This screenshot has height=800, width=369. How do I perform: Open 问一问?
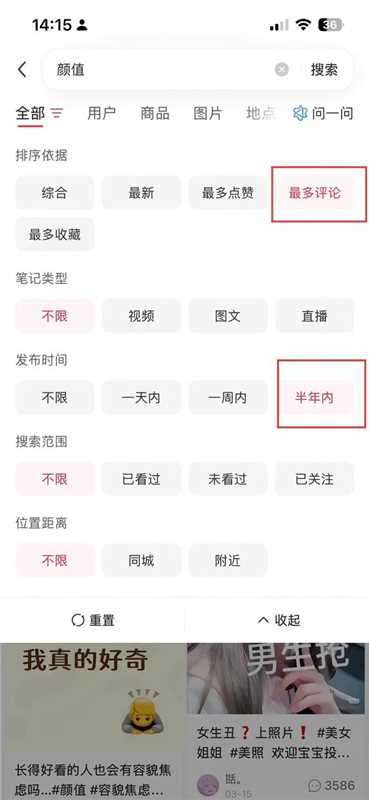pos(324,113)
